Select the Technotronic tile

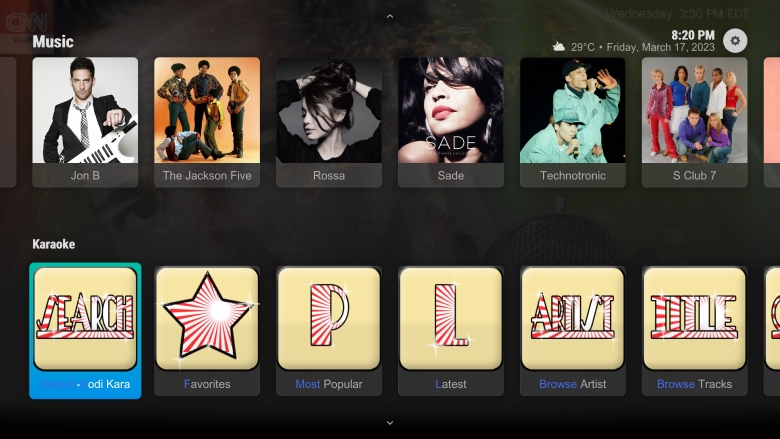[x=573, y=120]
